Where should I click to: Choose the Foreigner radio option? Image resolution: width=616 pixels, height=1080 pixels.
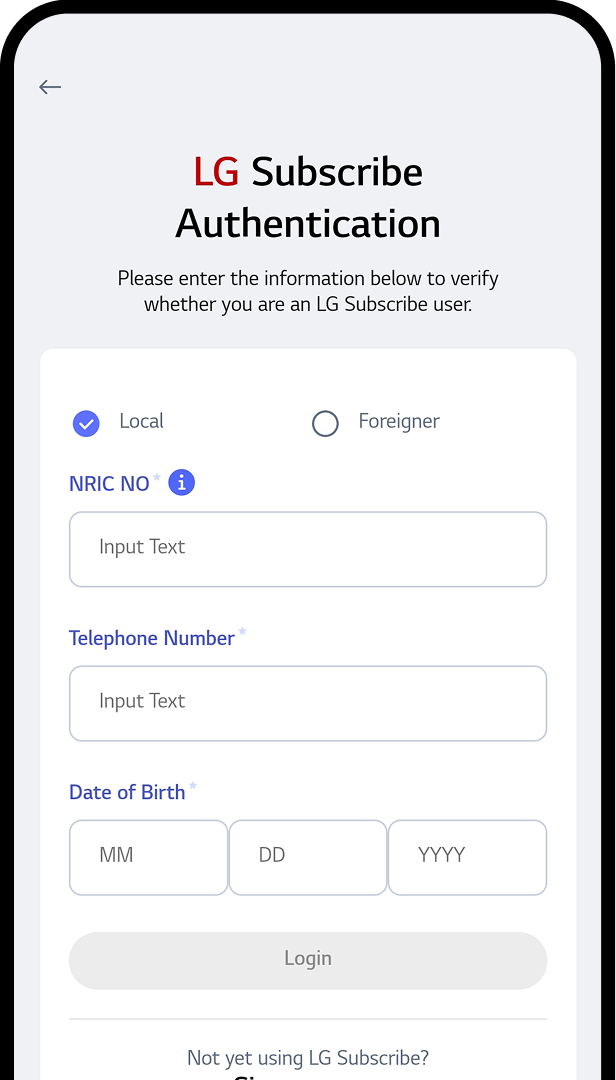[x=326, y=423]
